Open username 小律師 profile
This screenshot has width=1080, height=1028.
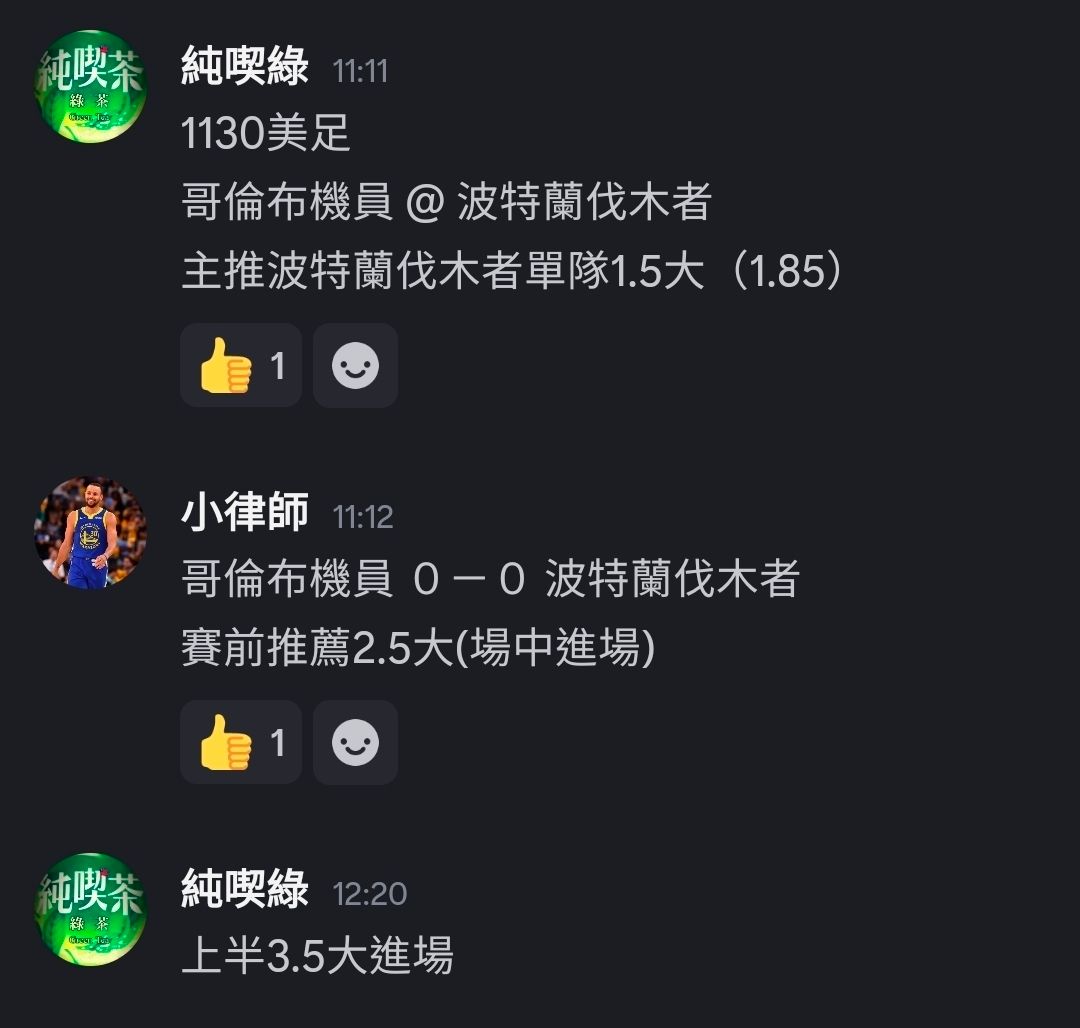tap(244, 514)
